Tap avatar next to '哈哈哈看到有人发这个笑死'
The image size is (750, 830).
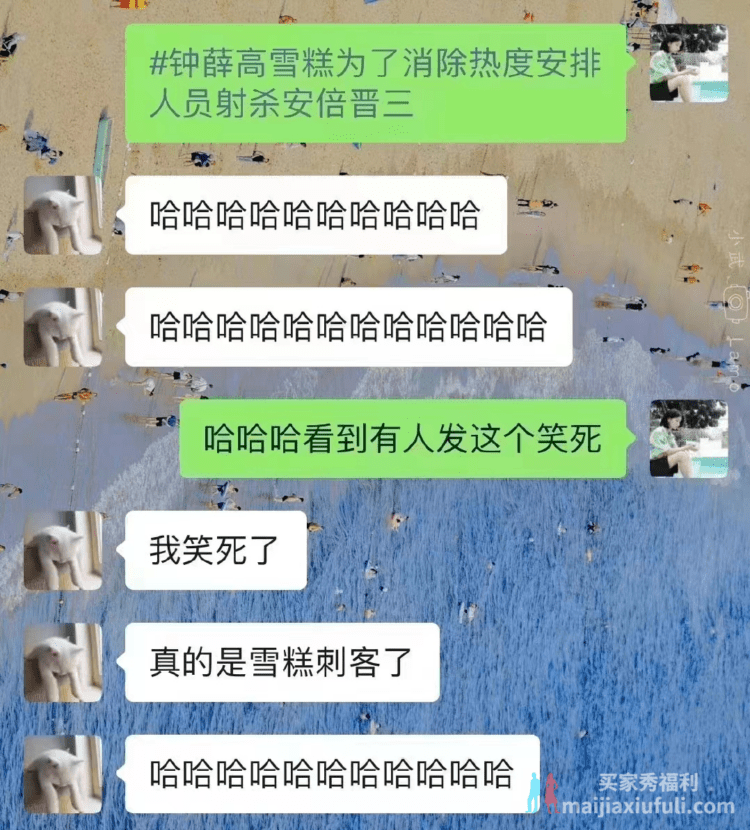pyautogui.click(x=689, y=438)
